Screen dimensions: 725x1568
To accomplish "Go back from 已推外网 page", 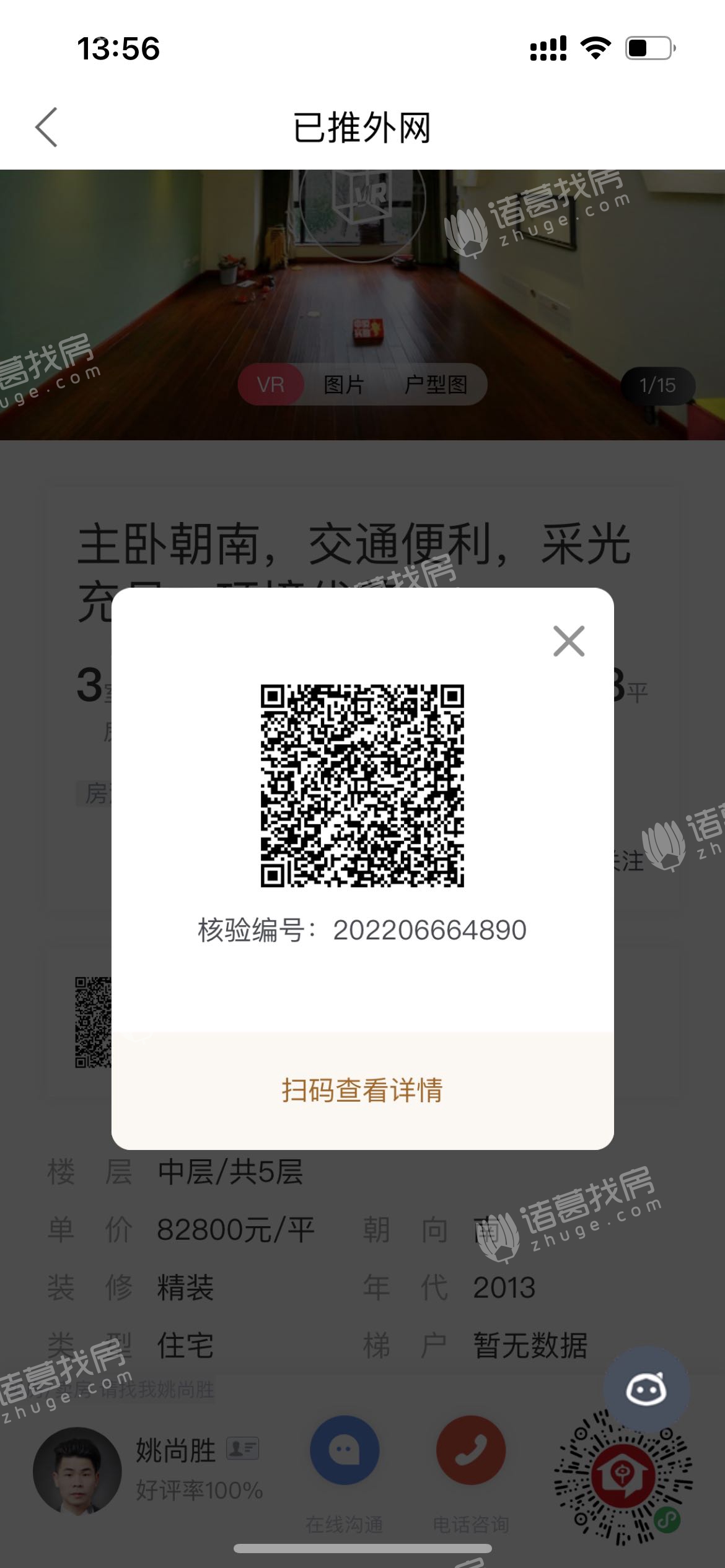I will point(46,127).
